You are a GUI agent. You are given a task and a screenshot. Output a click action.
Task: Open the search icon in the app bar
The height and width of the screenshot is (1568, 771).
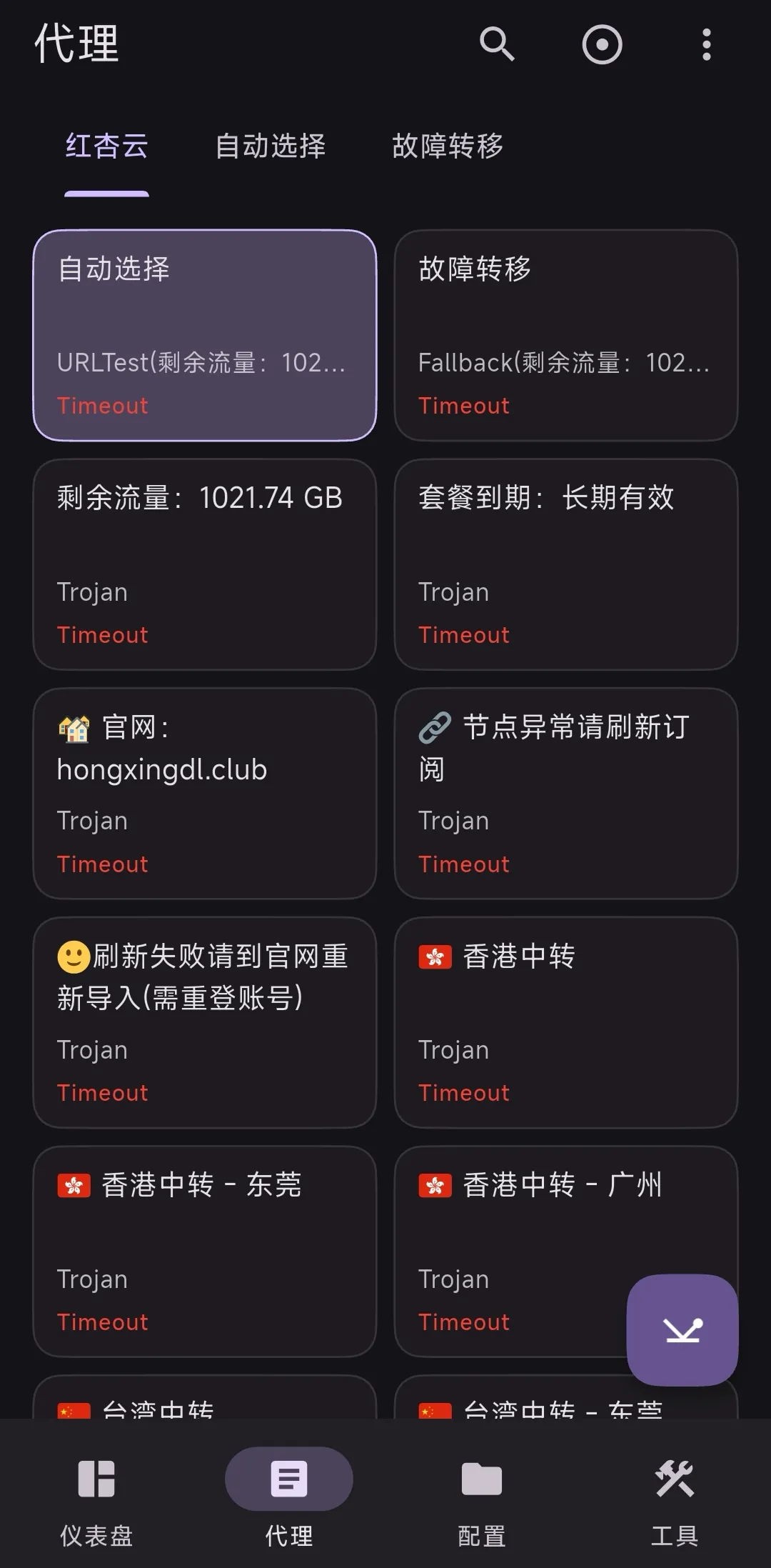tap(497, 44)
